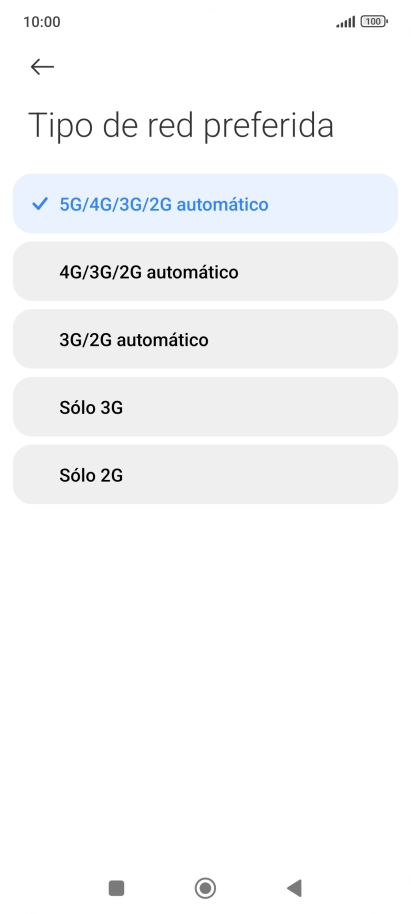
Task: Switch to 3G/2G automático
Action: pyautogui.click(x=205, y=339)
